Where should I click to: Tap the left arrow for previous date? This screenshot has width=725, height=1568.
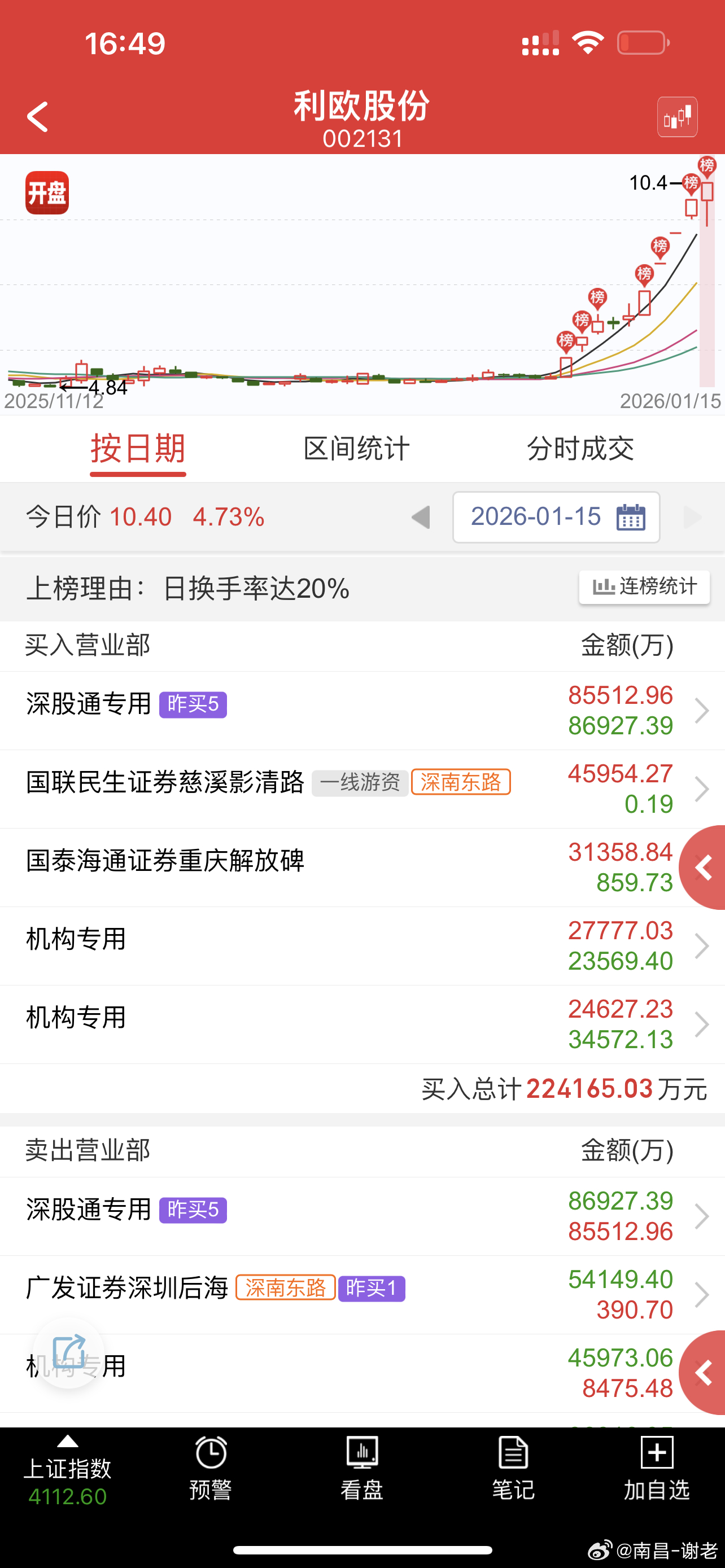point(421,517)
